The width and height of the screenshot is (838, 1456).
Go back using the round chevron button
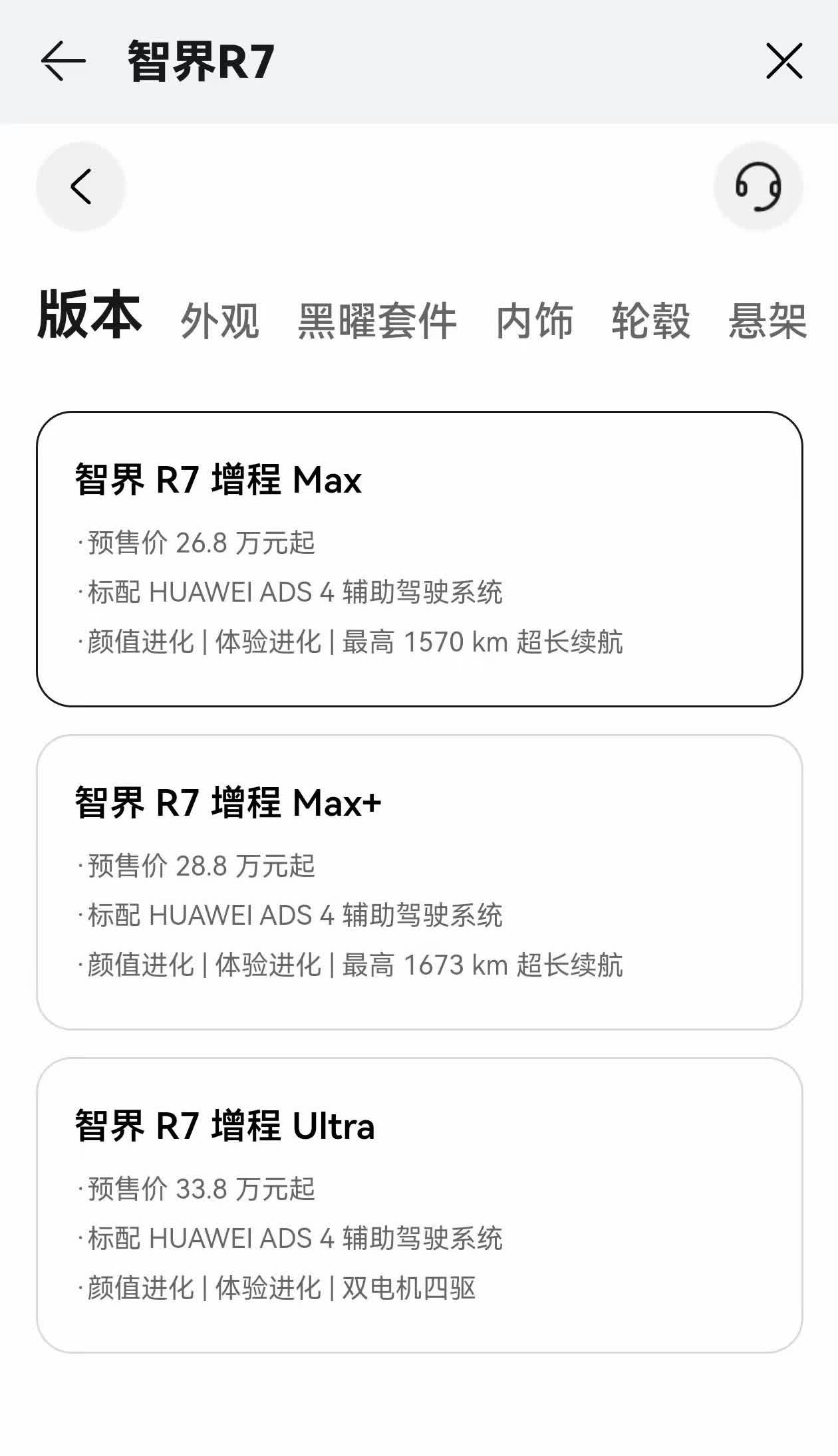81,186
